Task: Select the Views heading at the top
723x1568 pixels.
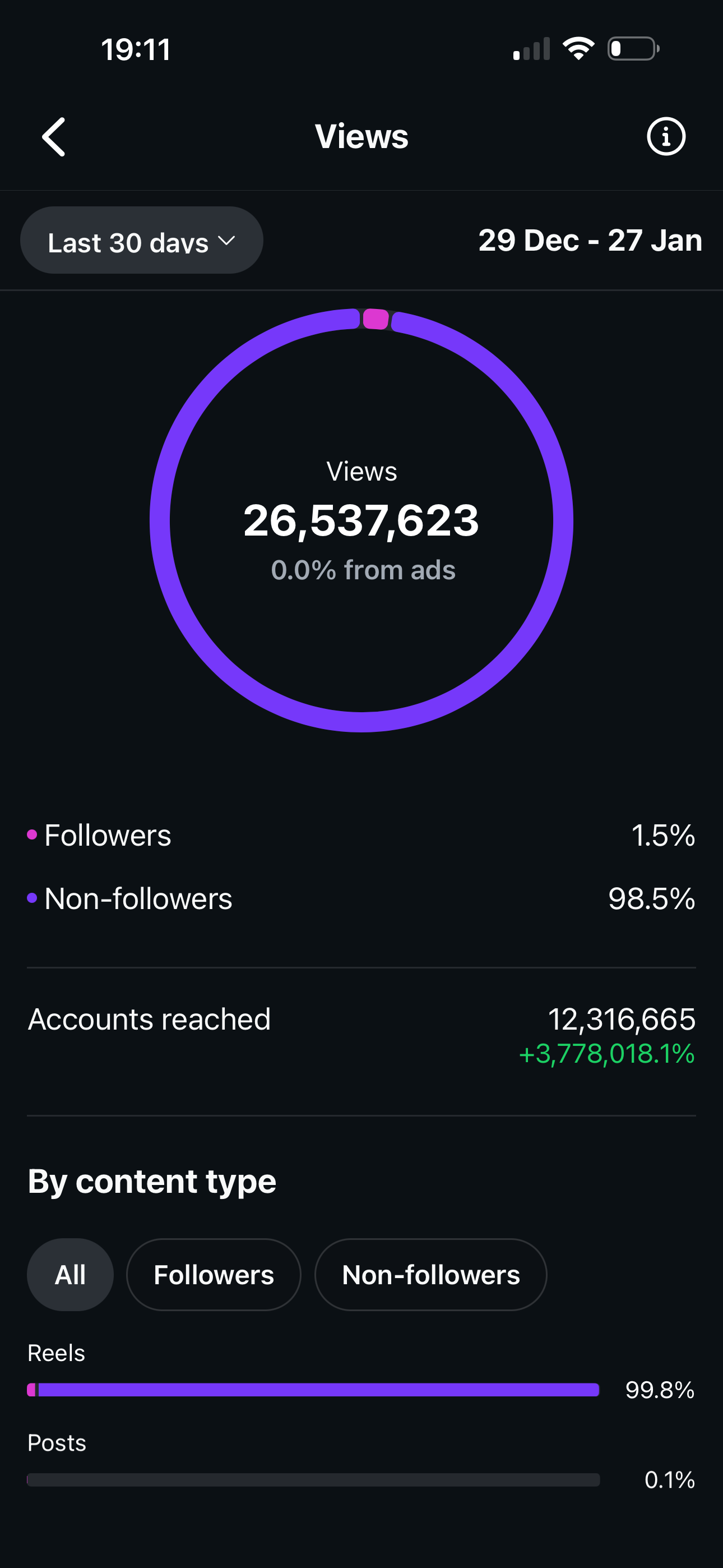Action: [361, 136]
